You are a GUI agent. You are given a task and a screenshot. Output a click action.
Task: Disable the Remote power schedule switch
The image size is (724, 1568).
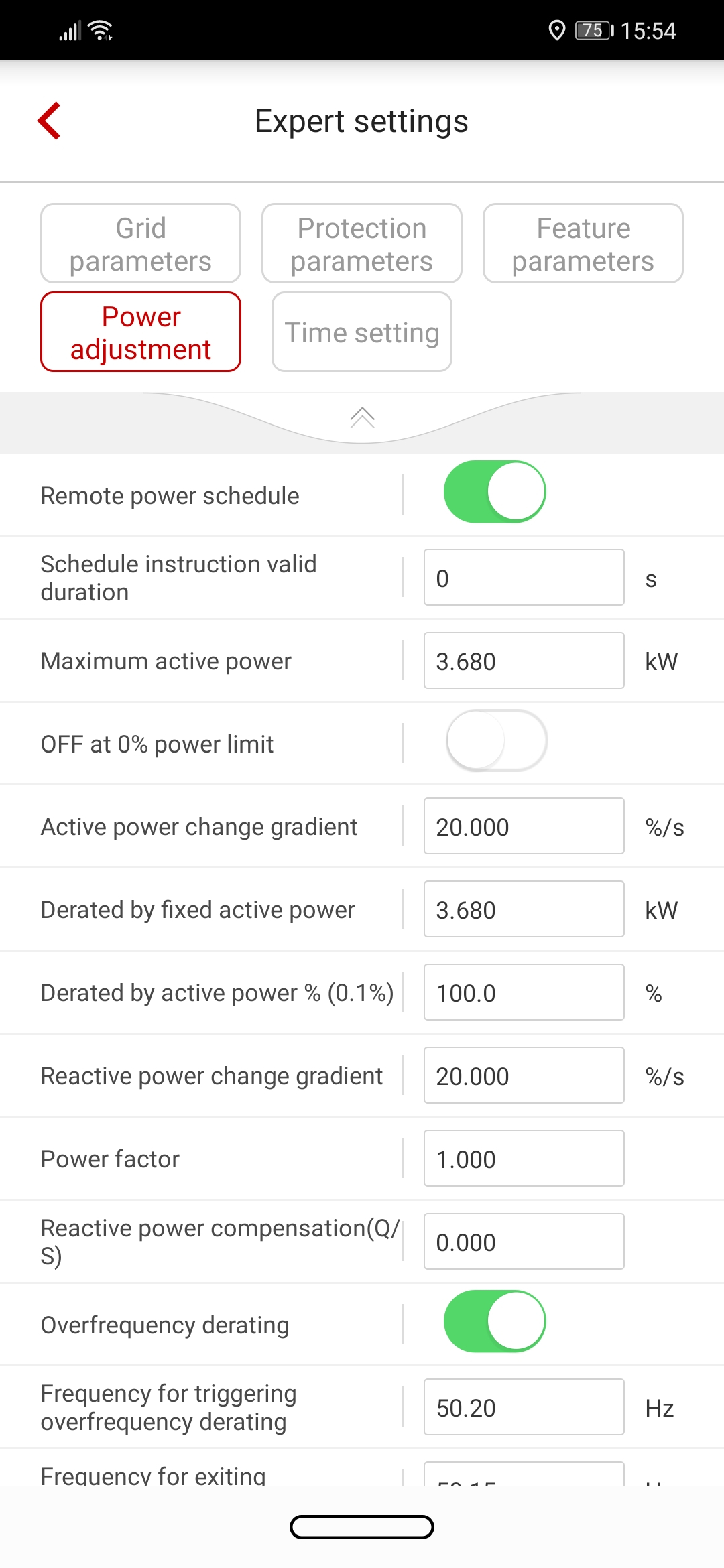pos(494,491)
